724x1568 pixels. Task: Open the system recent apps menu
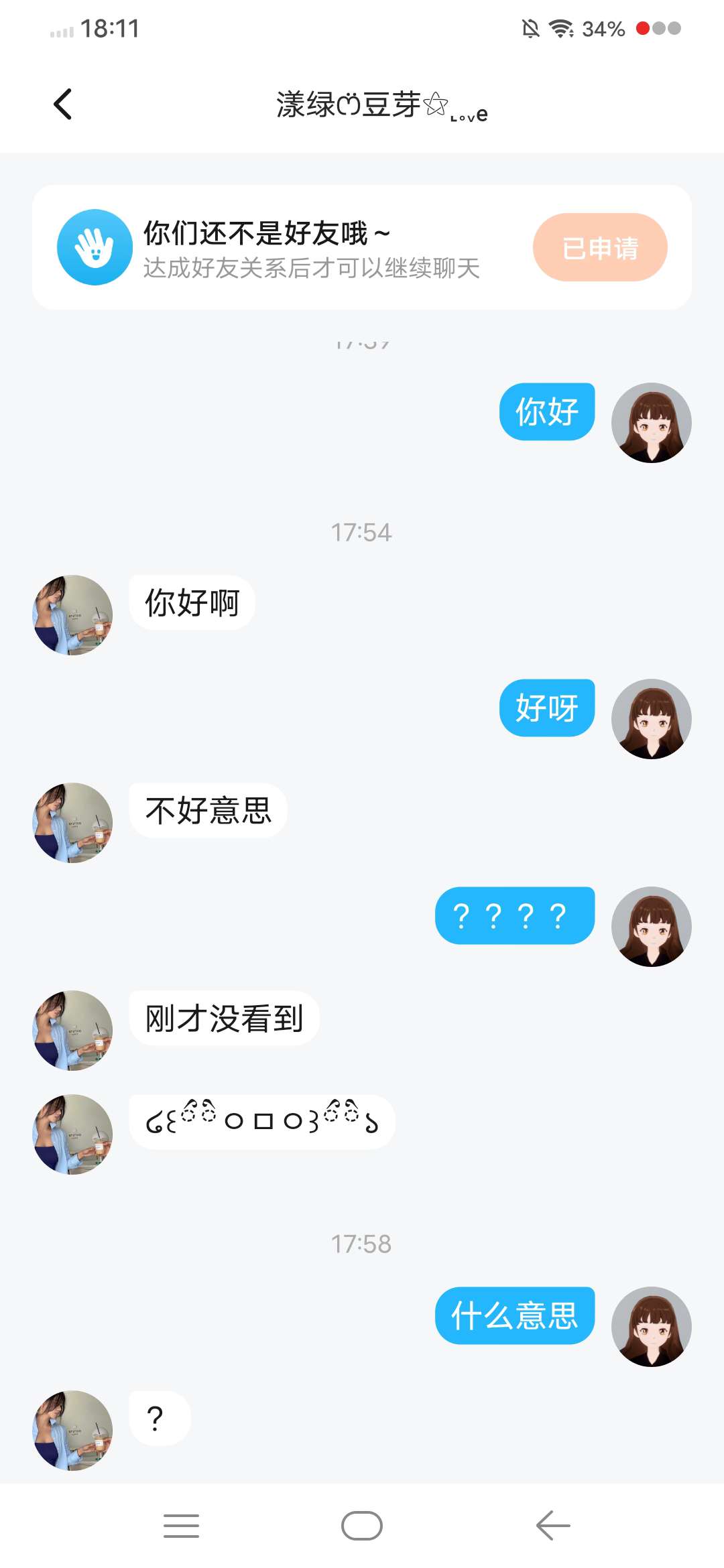point(181,1526)
